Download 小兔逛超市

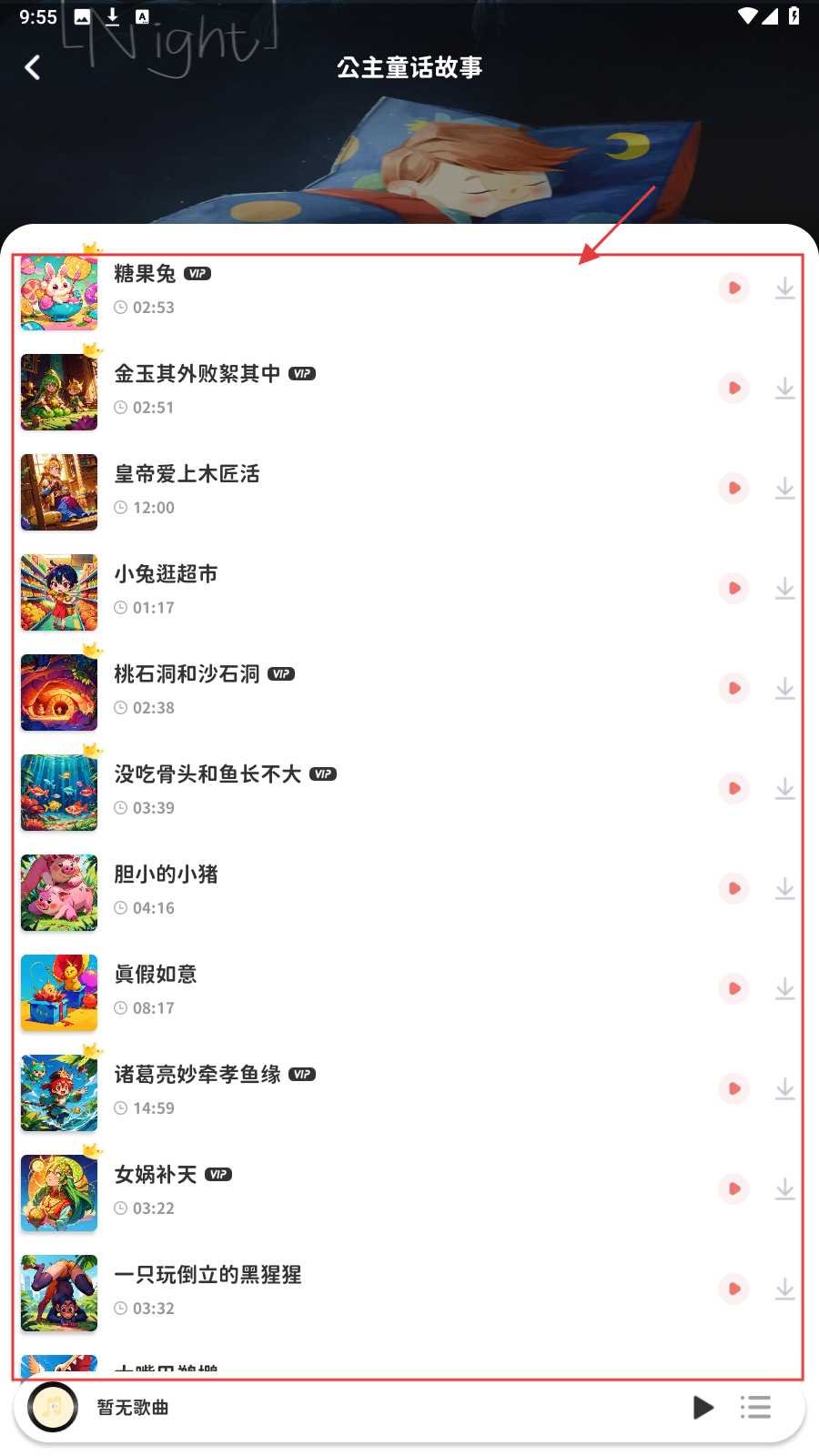click(x=784, y=589)
